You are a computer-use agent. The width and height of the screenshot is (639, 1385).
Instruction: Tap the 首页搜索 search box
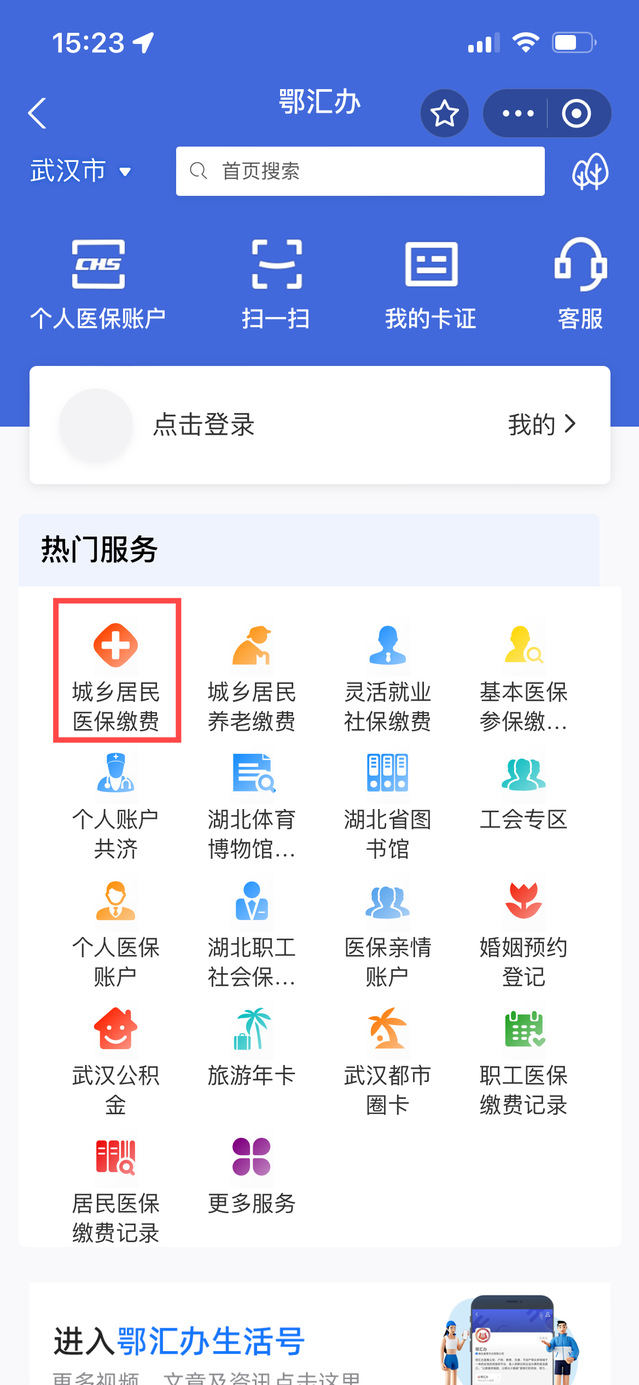coord(360,171)
